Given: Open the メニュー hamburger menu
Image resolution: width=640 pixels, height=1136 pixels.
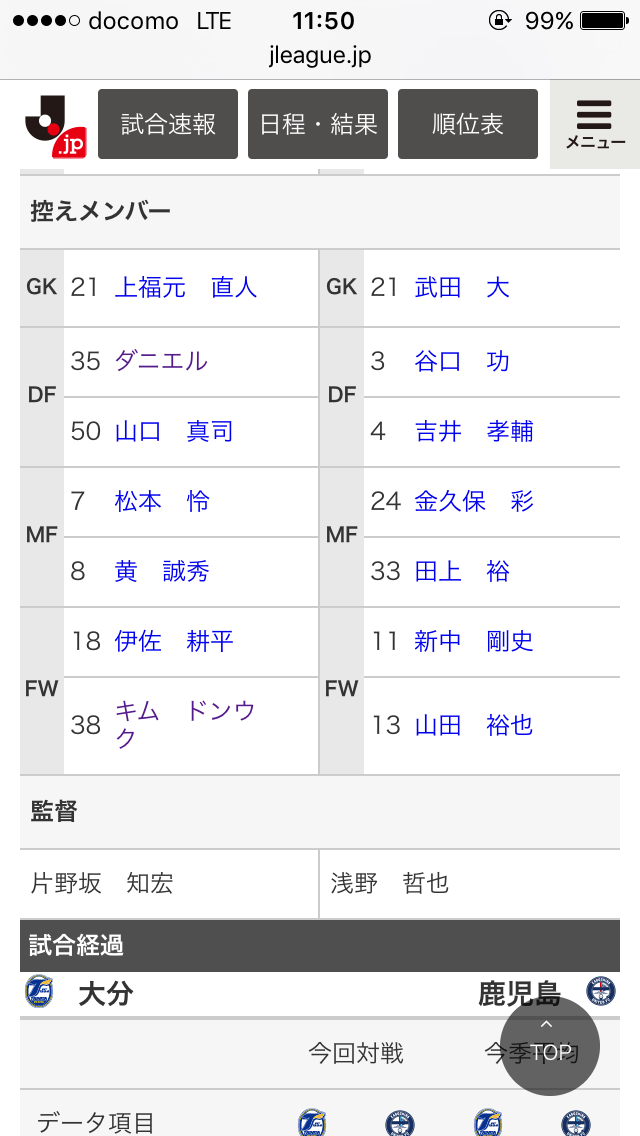Looking at the screenshot, I should (x=595, y=124).
